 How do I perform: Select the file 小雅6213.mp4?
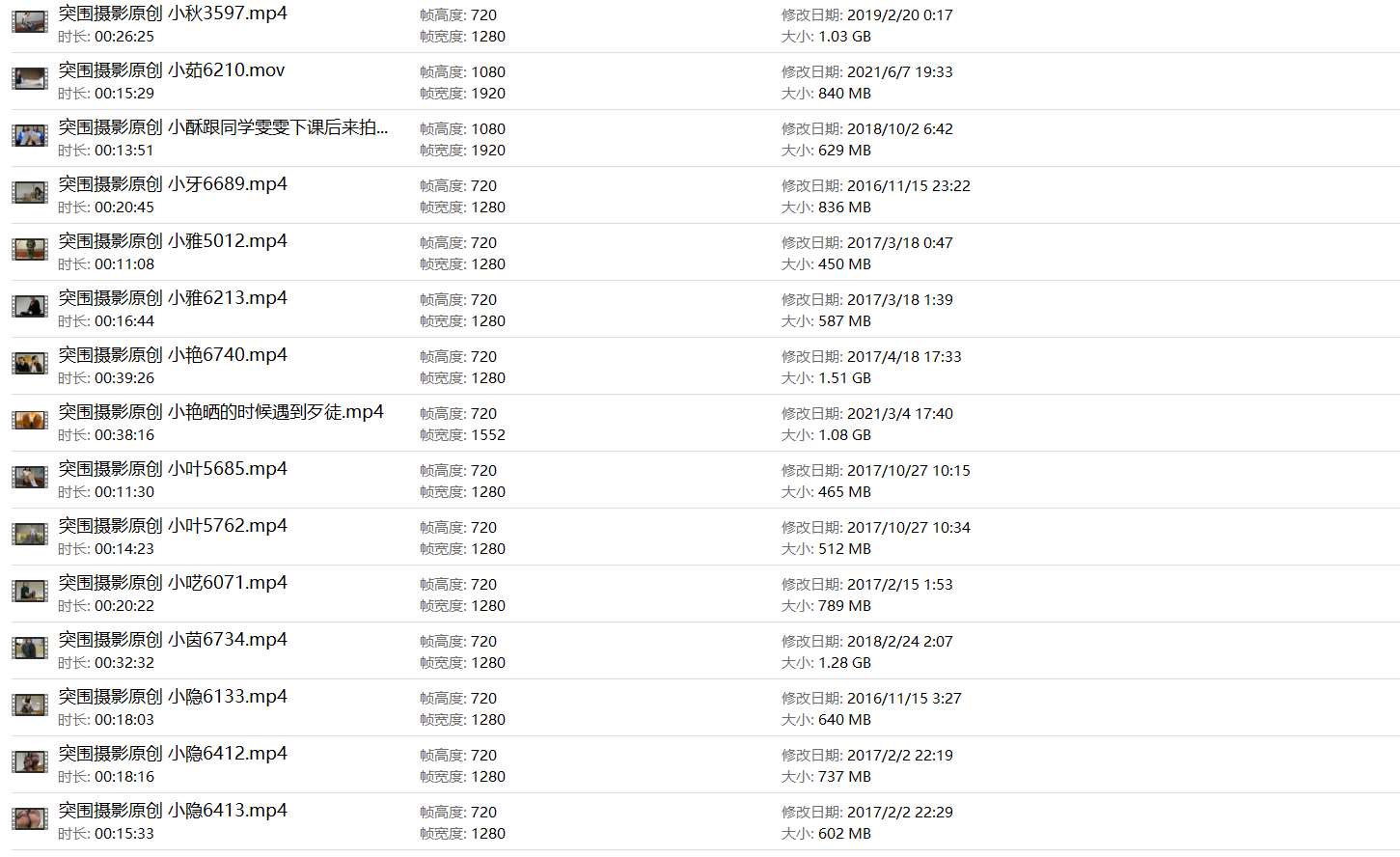173,298
